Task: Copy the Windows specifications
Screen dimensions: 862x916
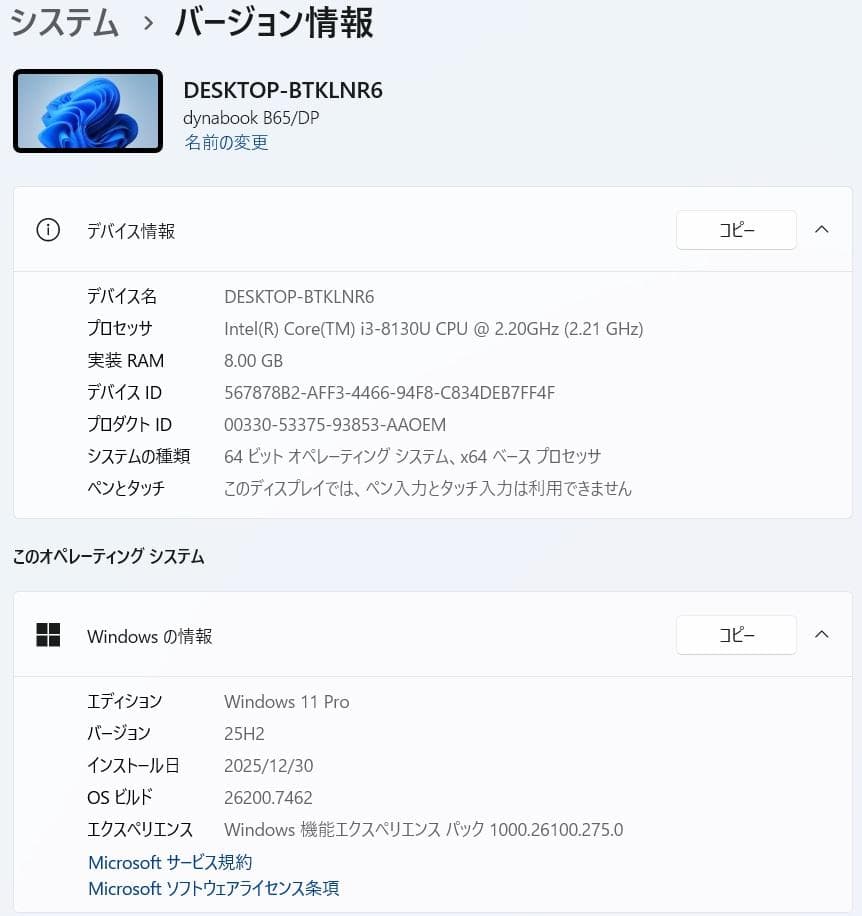Action: [x=736, y=635]
